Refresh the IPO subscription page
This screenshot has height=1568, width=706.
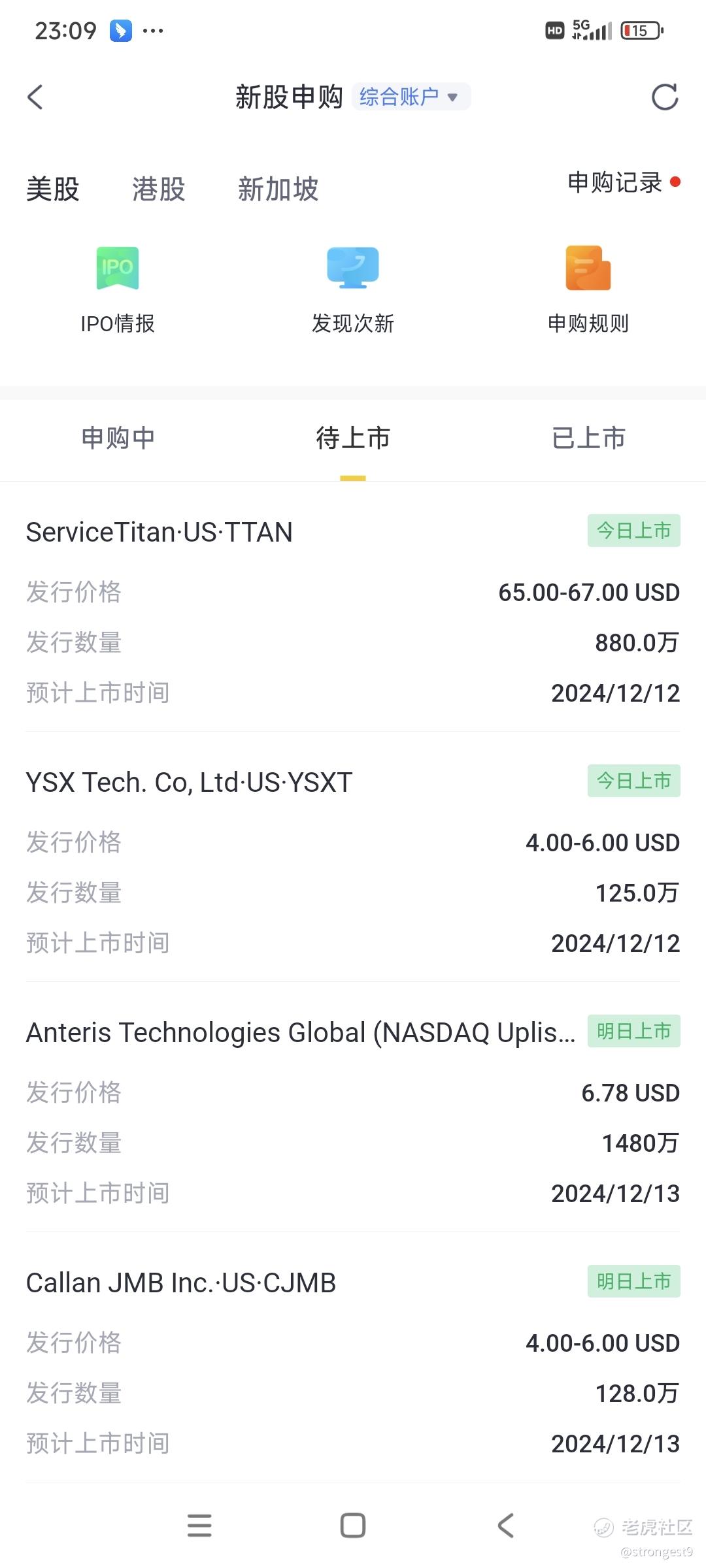pos(665,97)
